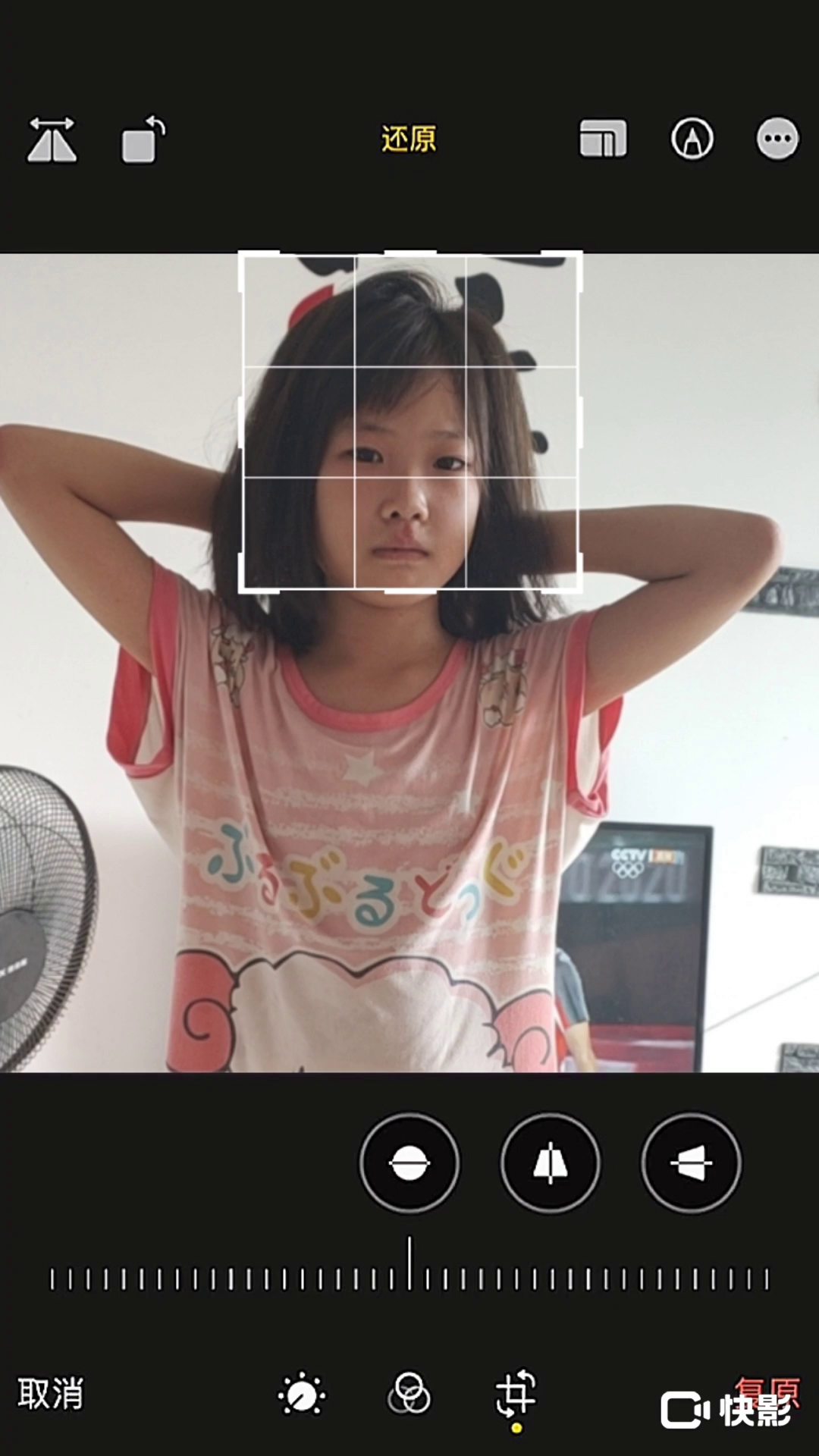Screen dimensions: 819x1456
Task: Switch to the filters tab
Action: (x=409, y=1394)
